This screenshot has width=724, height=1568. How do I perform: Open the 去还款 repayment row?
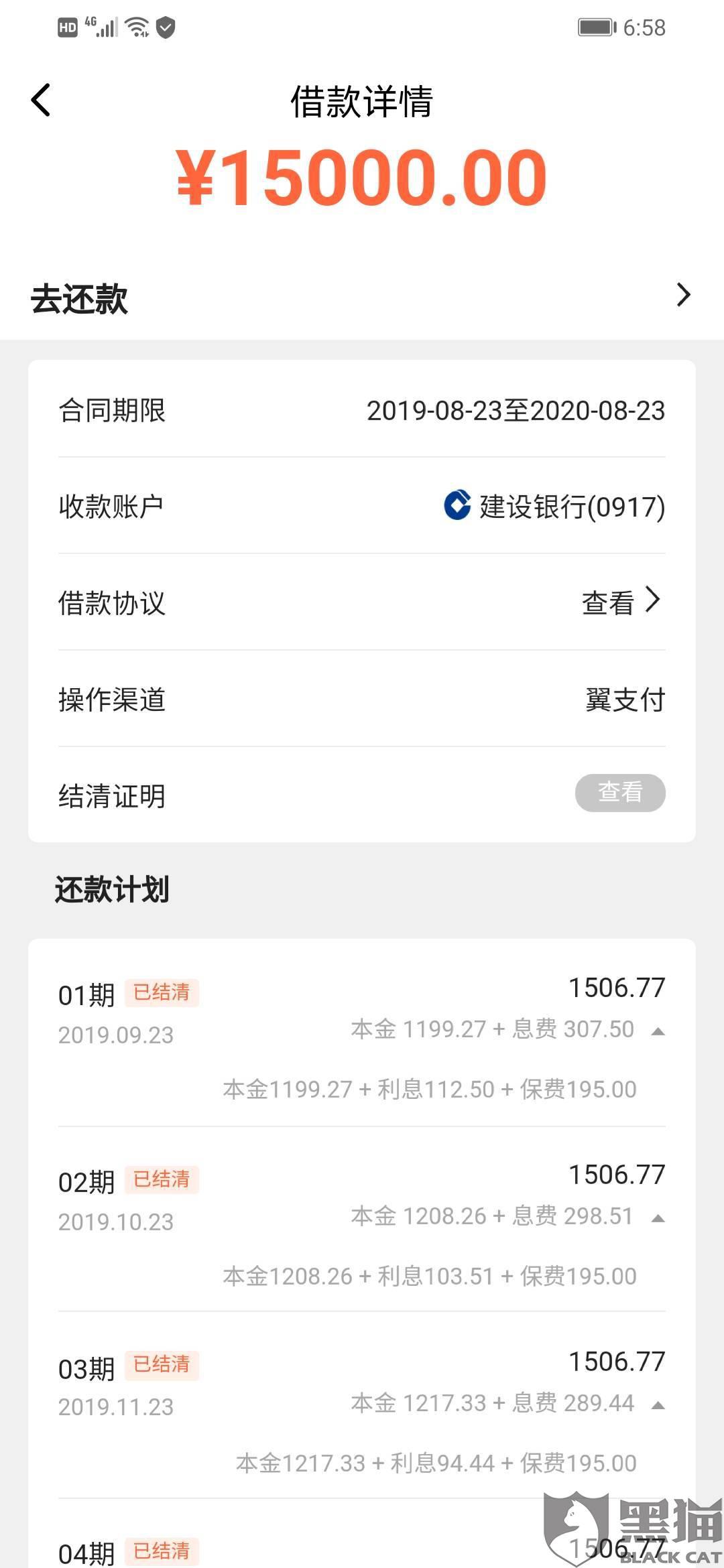pyautogui.click(x=362, y=297)
